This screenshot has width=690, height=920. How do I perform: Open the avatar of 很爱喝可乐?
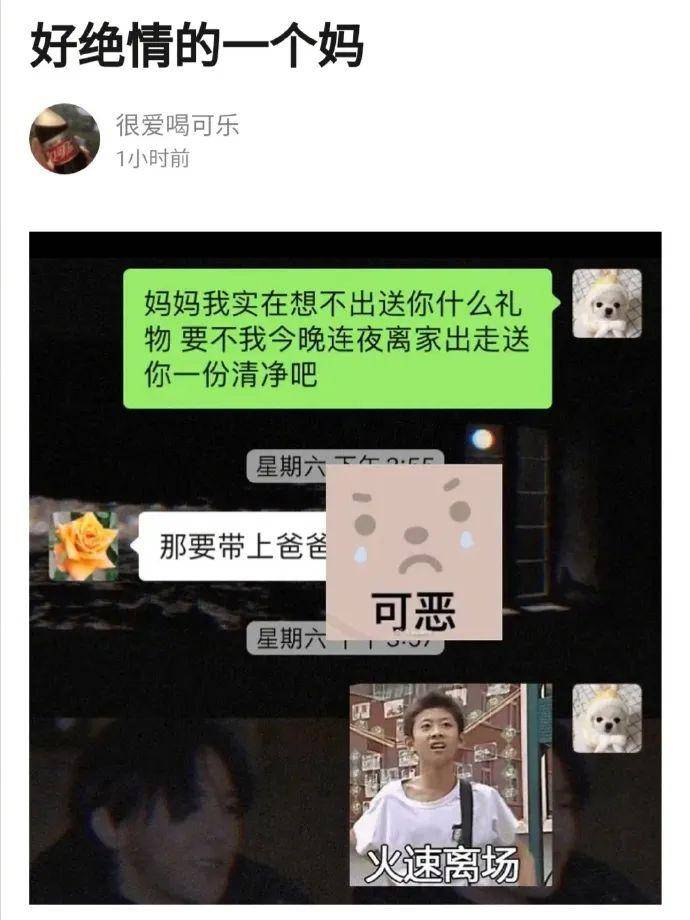pyautogui.click(x=64, y=139)
